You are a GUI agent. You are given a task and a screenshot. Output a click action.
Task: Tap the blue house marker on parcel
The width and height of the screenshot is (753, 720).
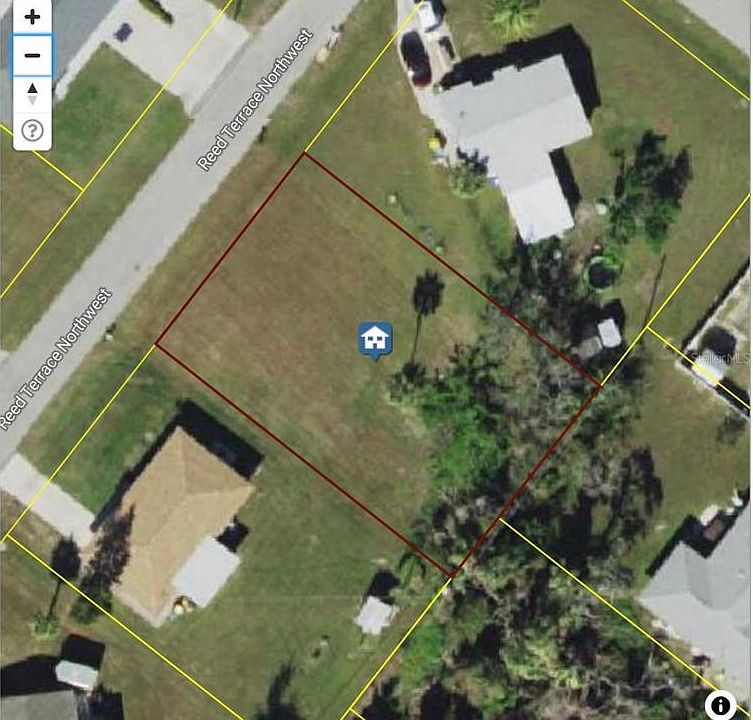376,340
